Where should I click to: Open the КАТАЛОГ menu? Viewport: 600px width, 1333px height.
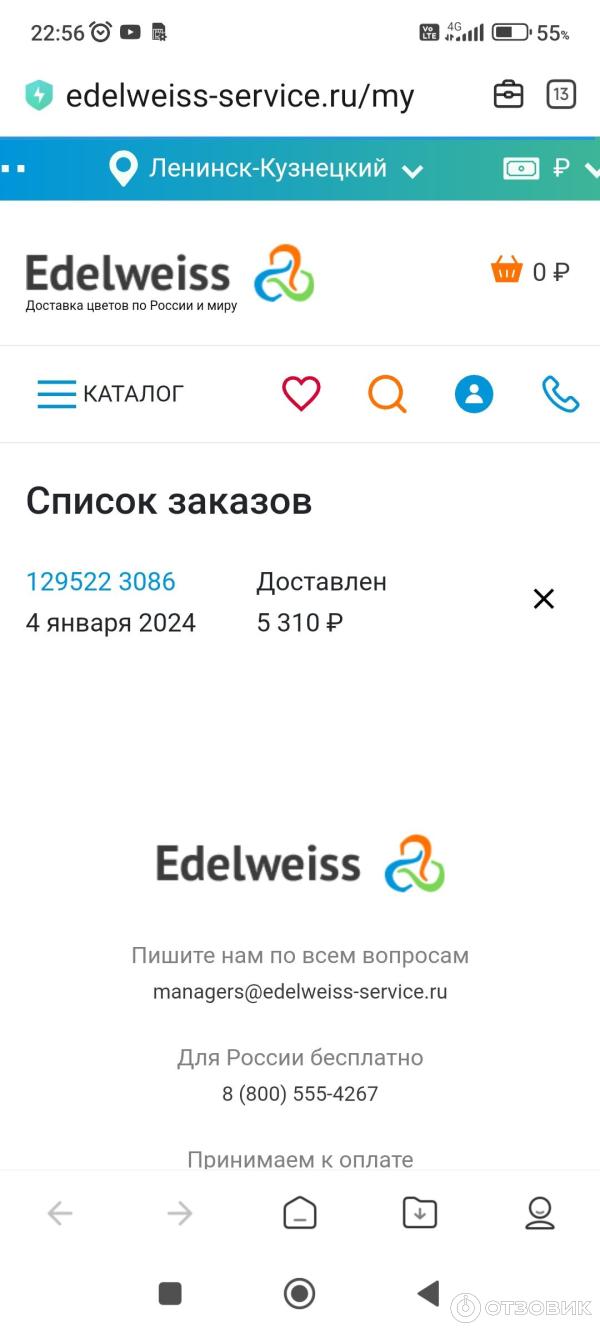click(110, 394)
